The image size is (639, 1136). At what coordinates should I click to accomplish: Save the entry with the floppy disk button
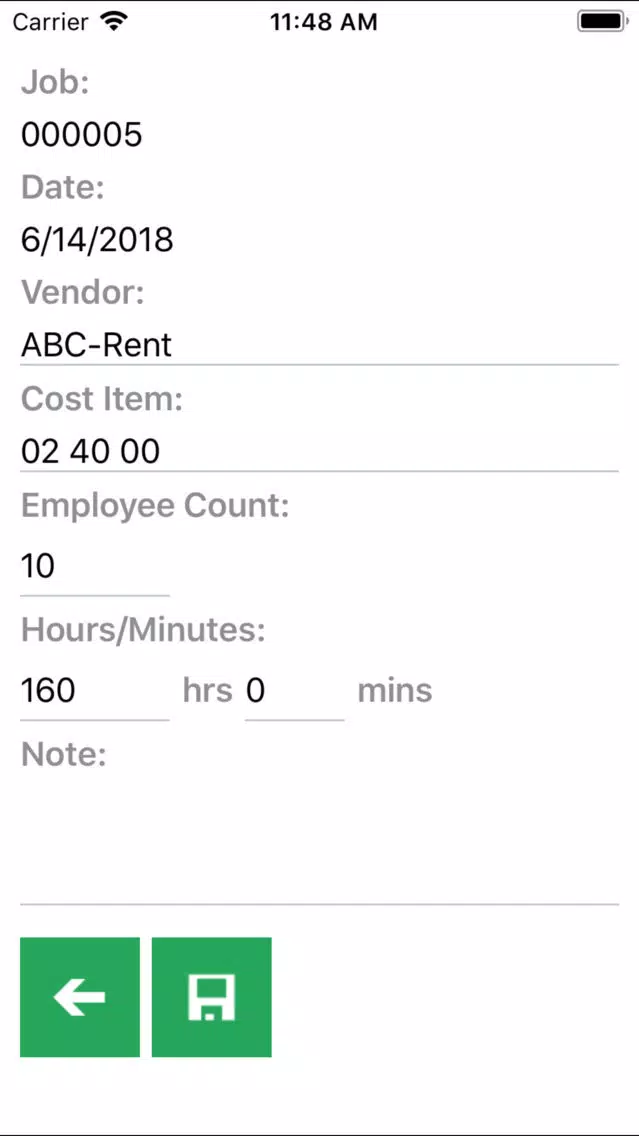(x=212, y=997)
